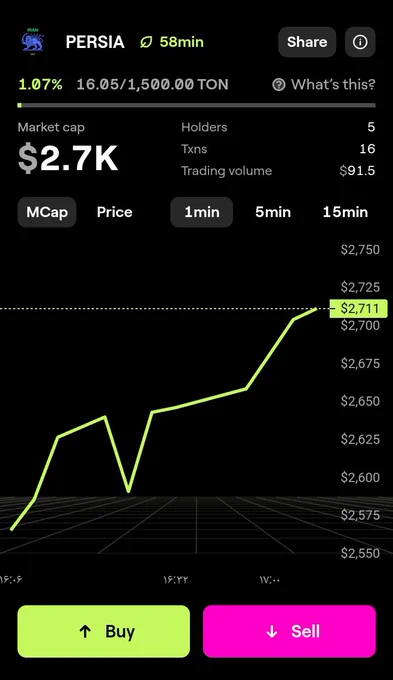Switch chart to MCap view
This screenshot has height=680, width=393.
point(47,212)
